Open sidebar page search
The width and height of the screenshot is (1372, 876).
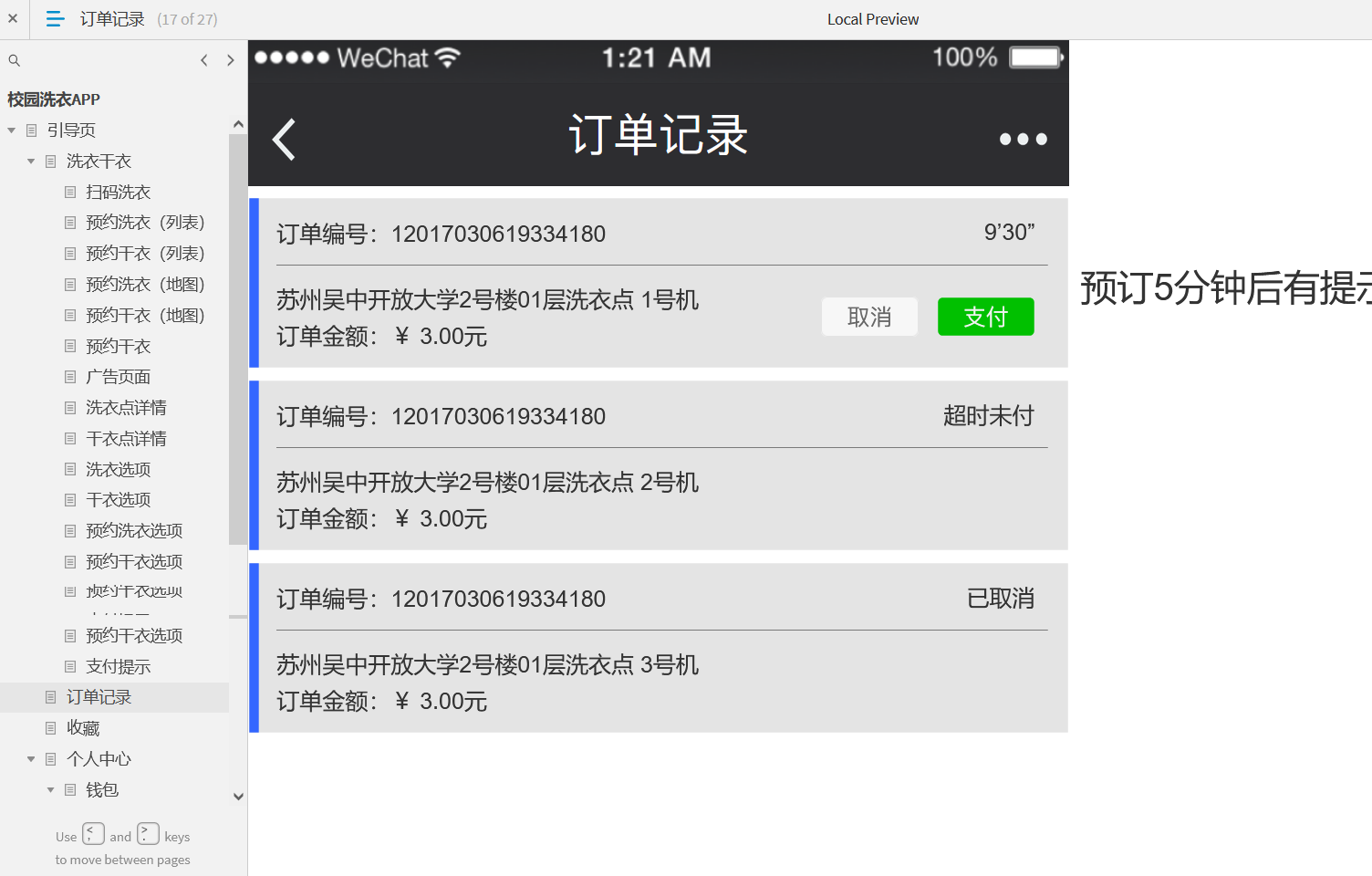[15, 60]
